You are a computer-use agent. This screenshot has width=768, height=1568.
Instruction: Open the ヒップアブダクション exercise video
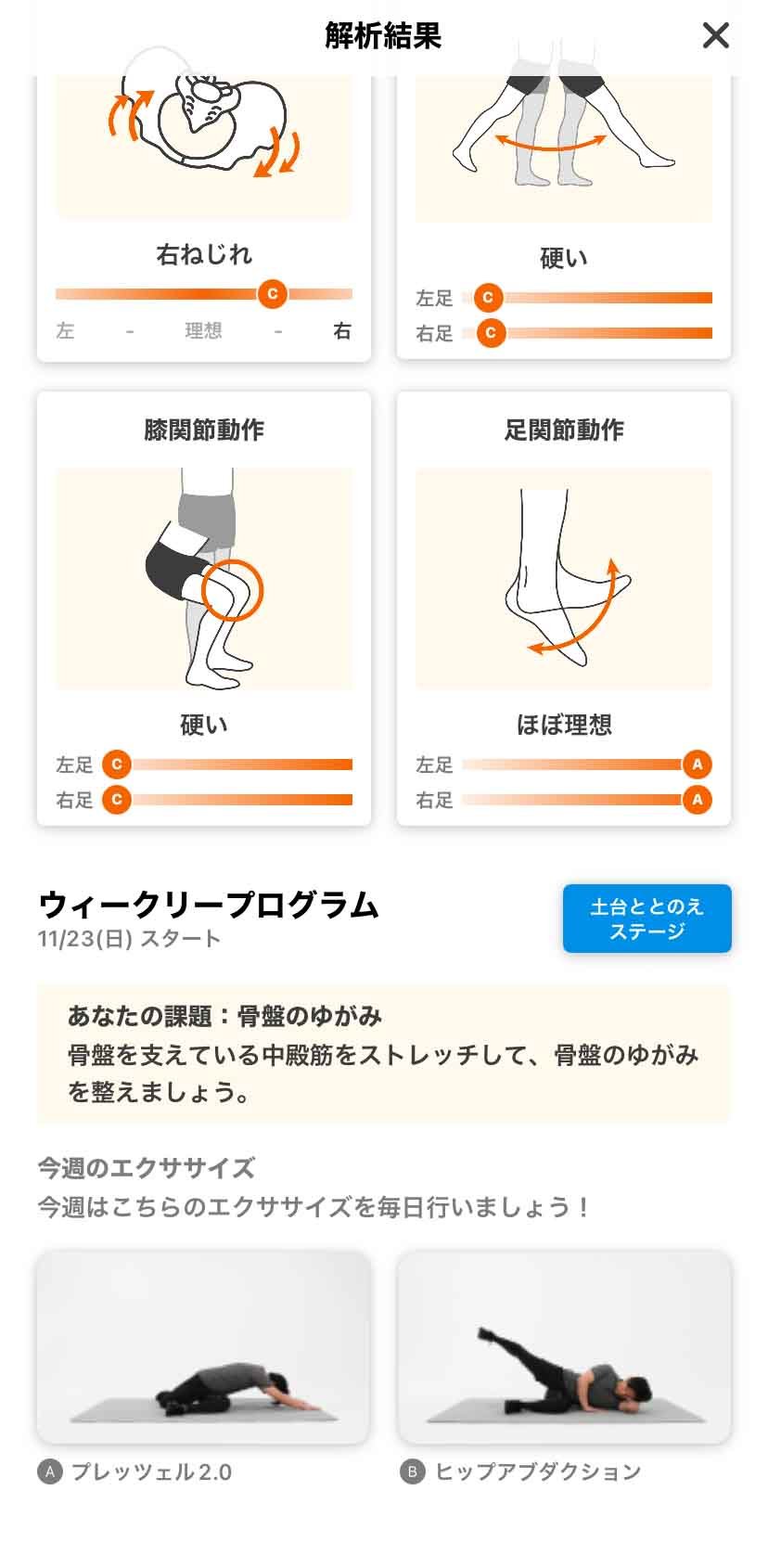[x=563, y=1346]
